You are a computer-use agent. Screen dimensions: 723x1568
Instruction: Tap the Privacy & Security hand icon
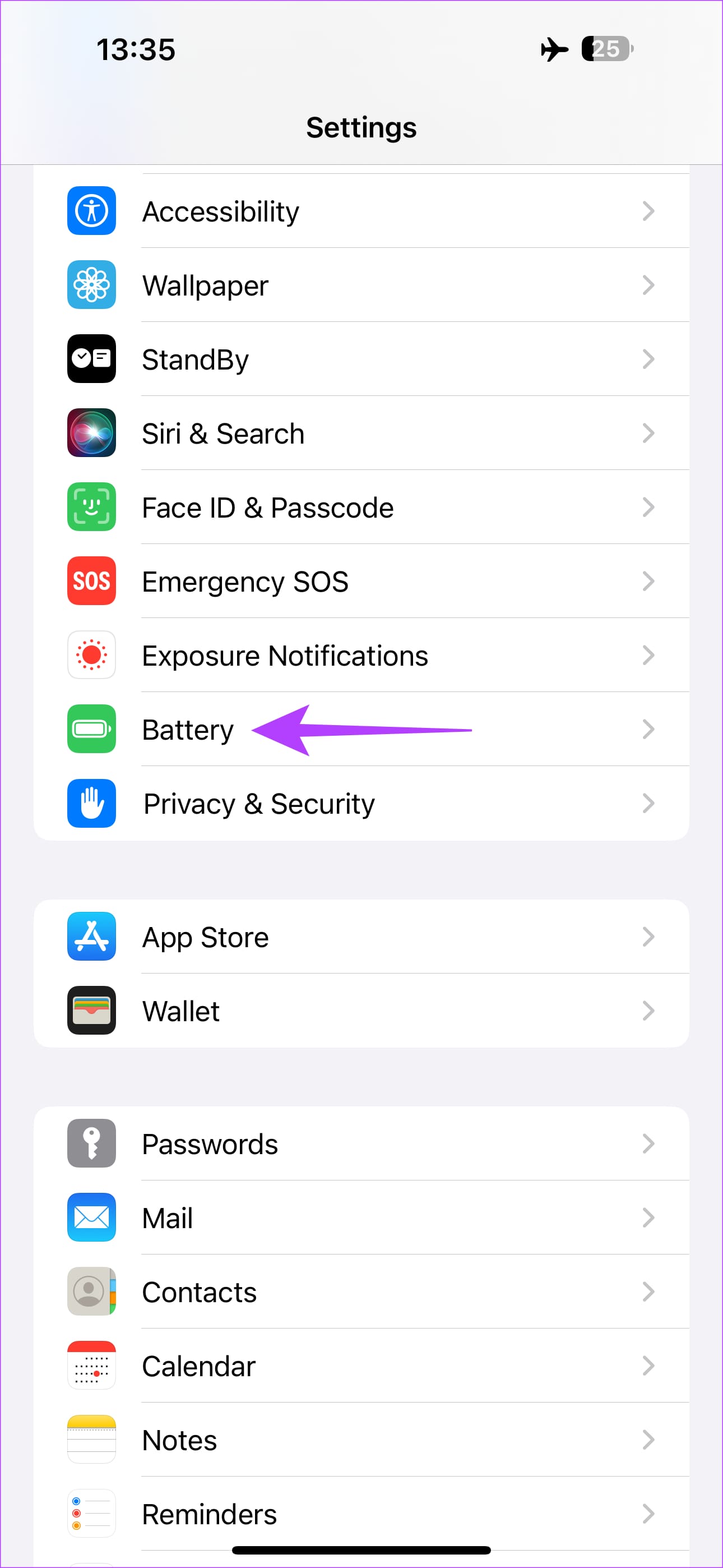(x=91, y=804)
